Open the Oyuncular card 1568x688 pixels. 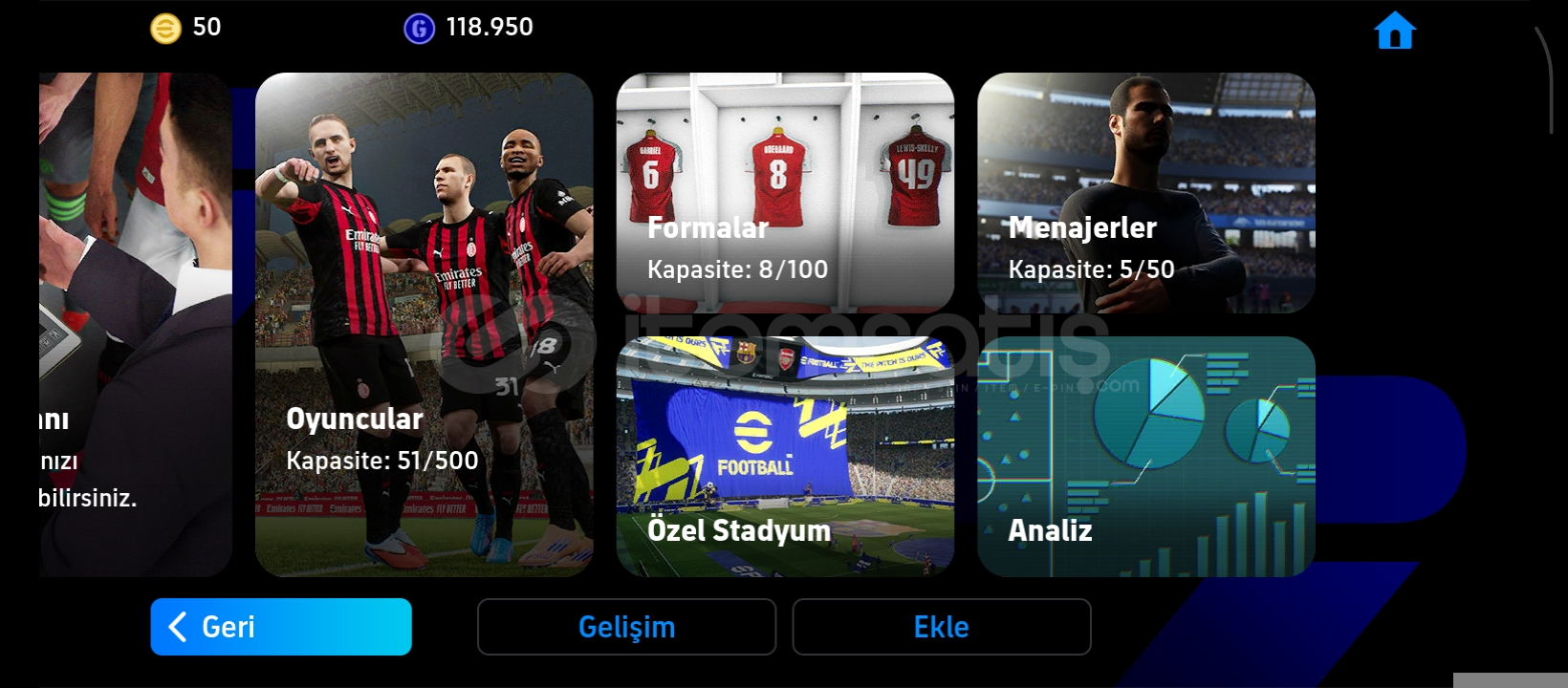click(x=424, y=325)
